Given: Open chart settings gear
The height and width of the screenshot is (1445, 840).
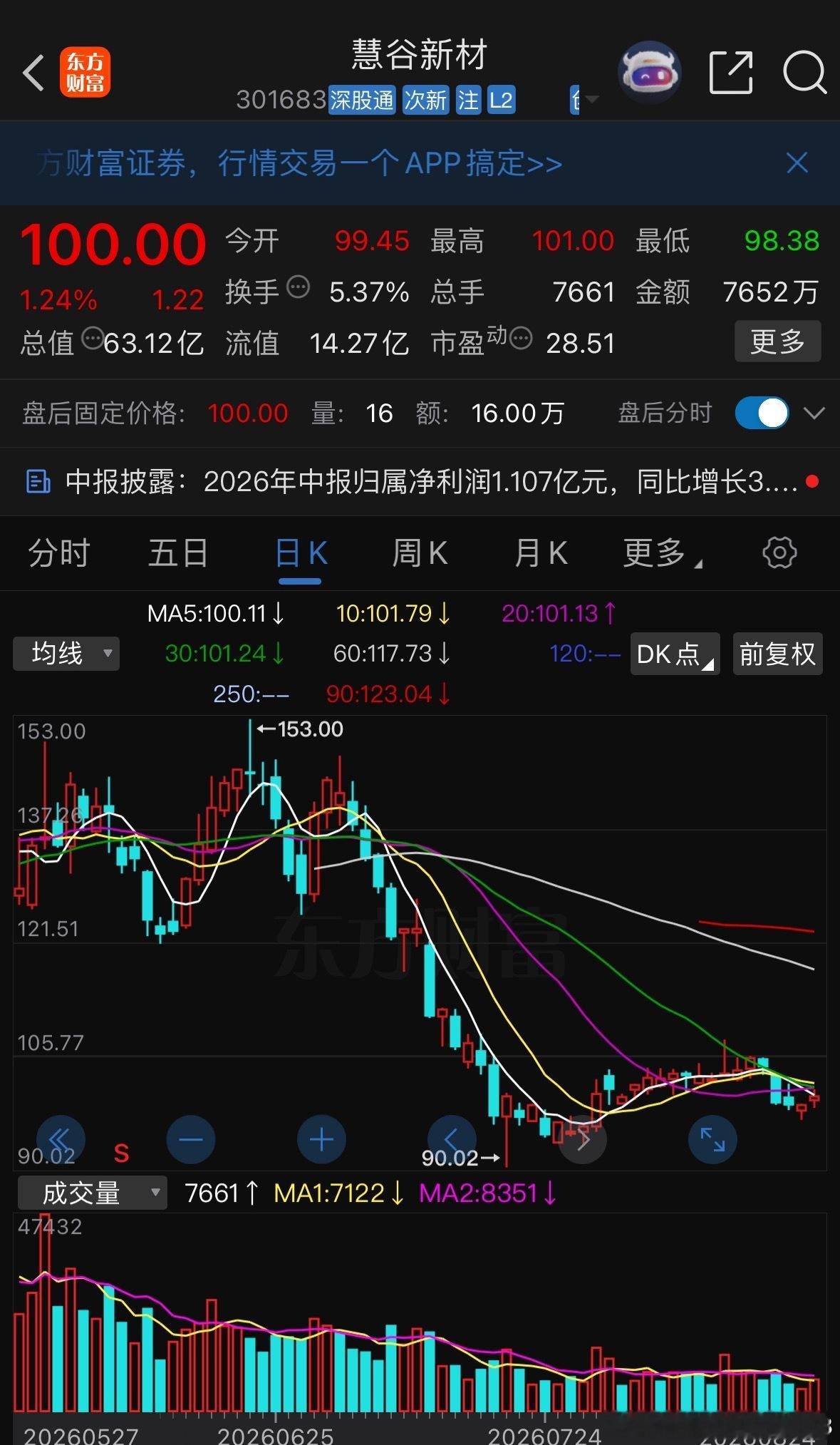Looking at the screenshot, I should coord(779,553).
